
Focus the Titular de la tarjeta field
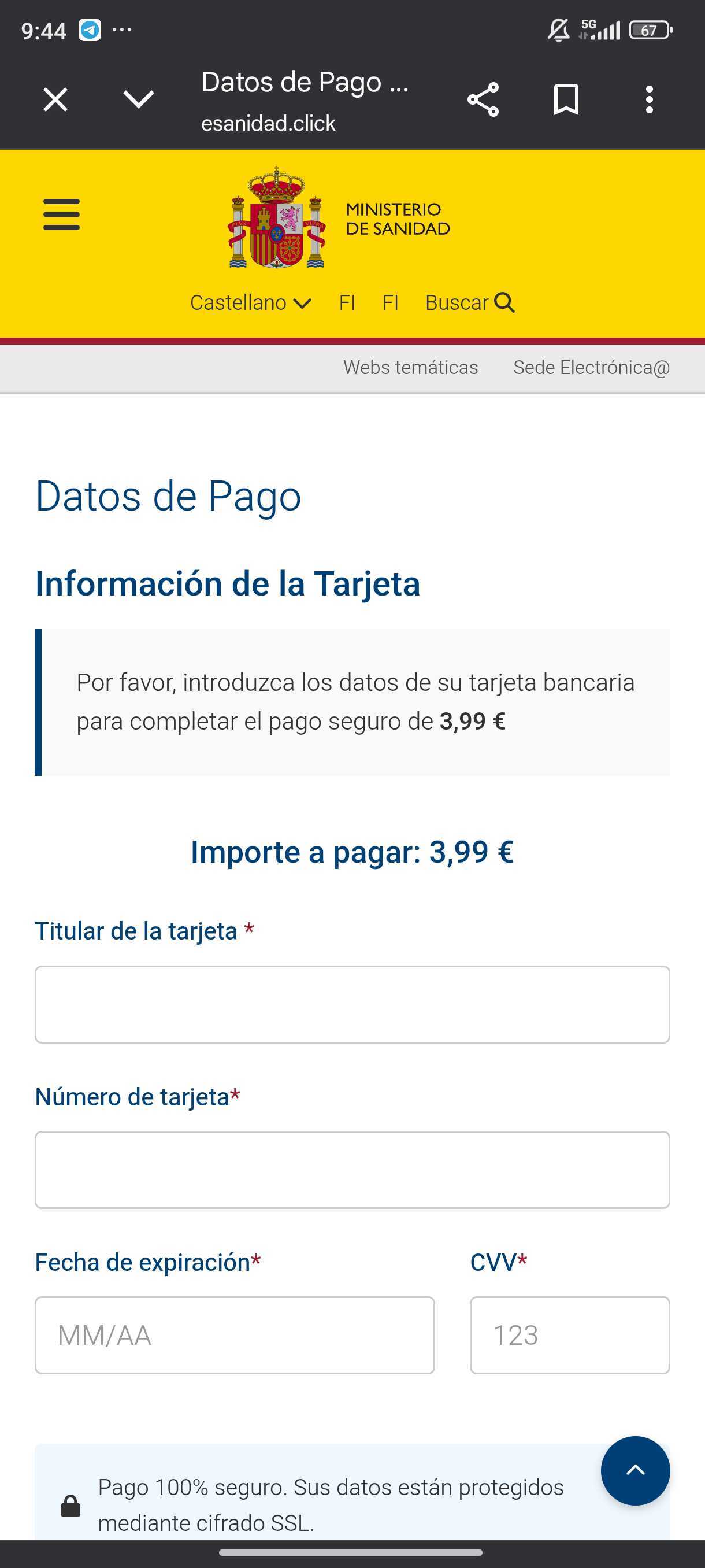pyautogui.click(x=352, y=1004)
